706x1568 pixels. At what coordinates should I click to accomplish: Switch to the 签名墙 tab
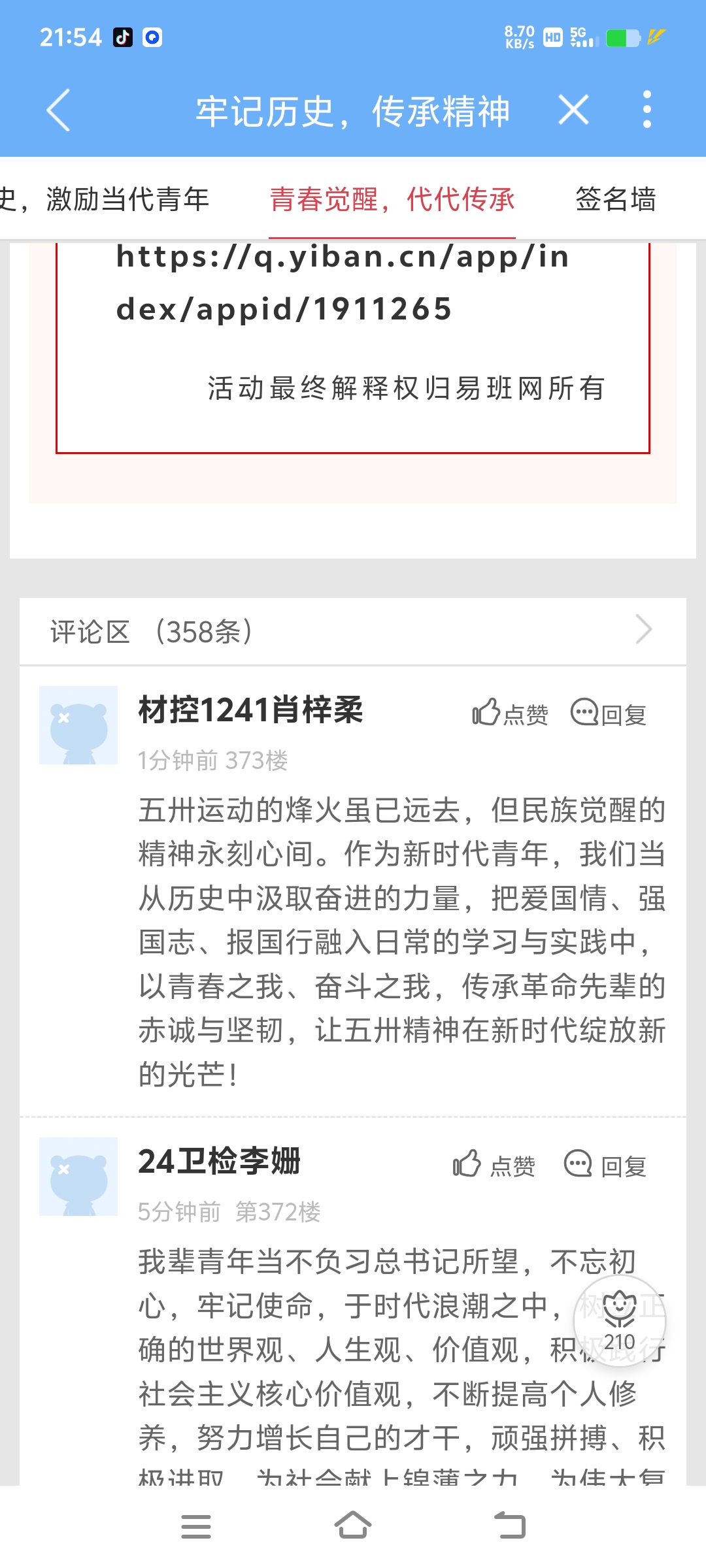pos(615,199)
